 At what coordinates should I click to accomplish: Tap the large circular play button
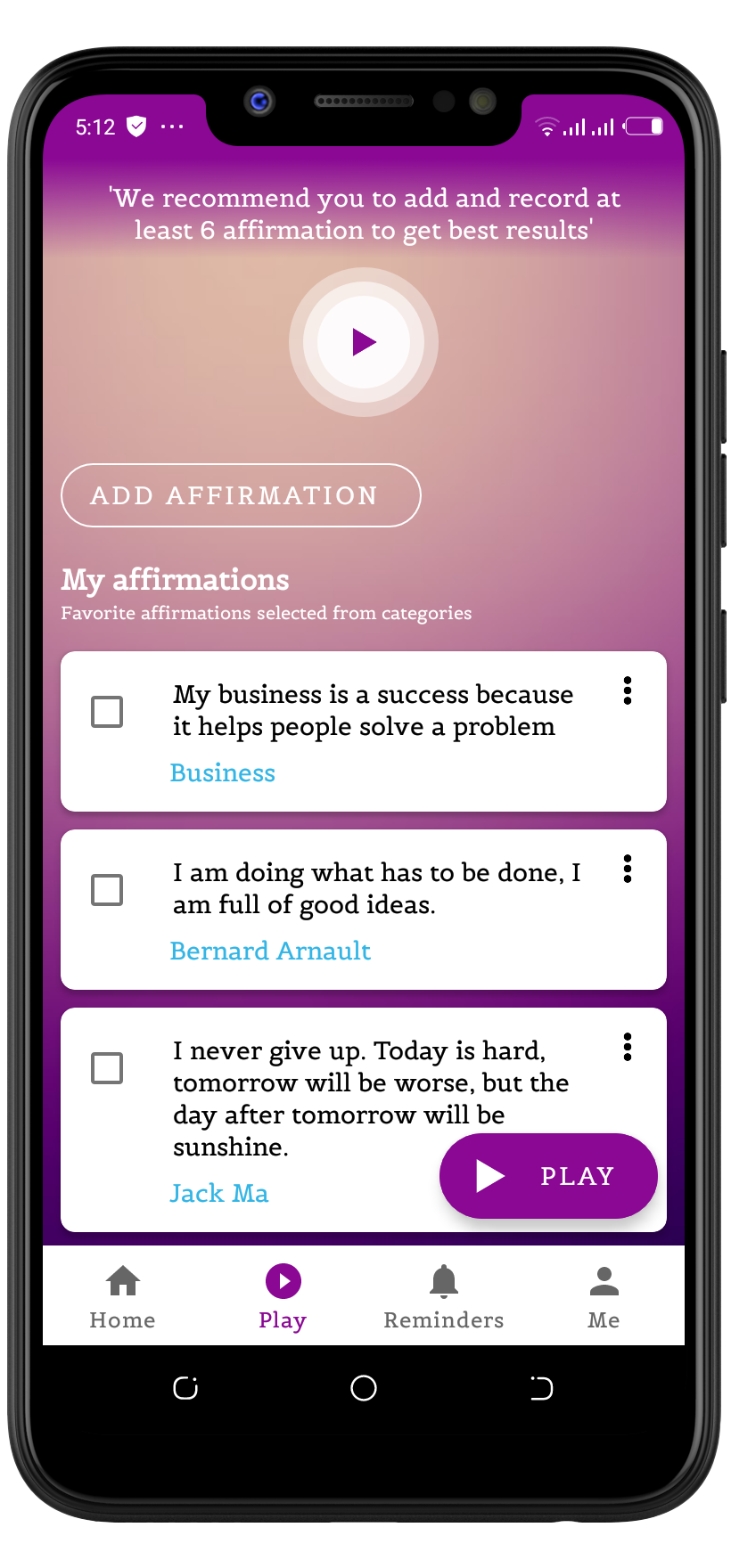click(364, 342)
